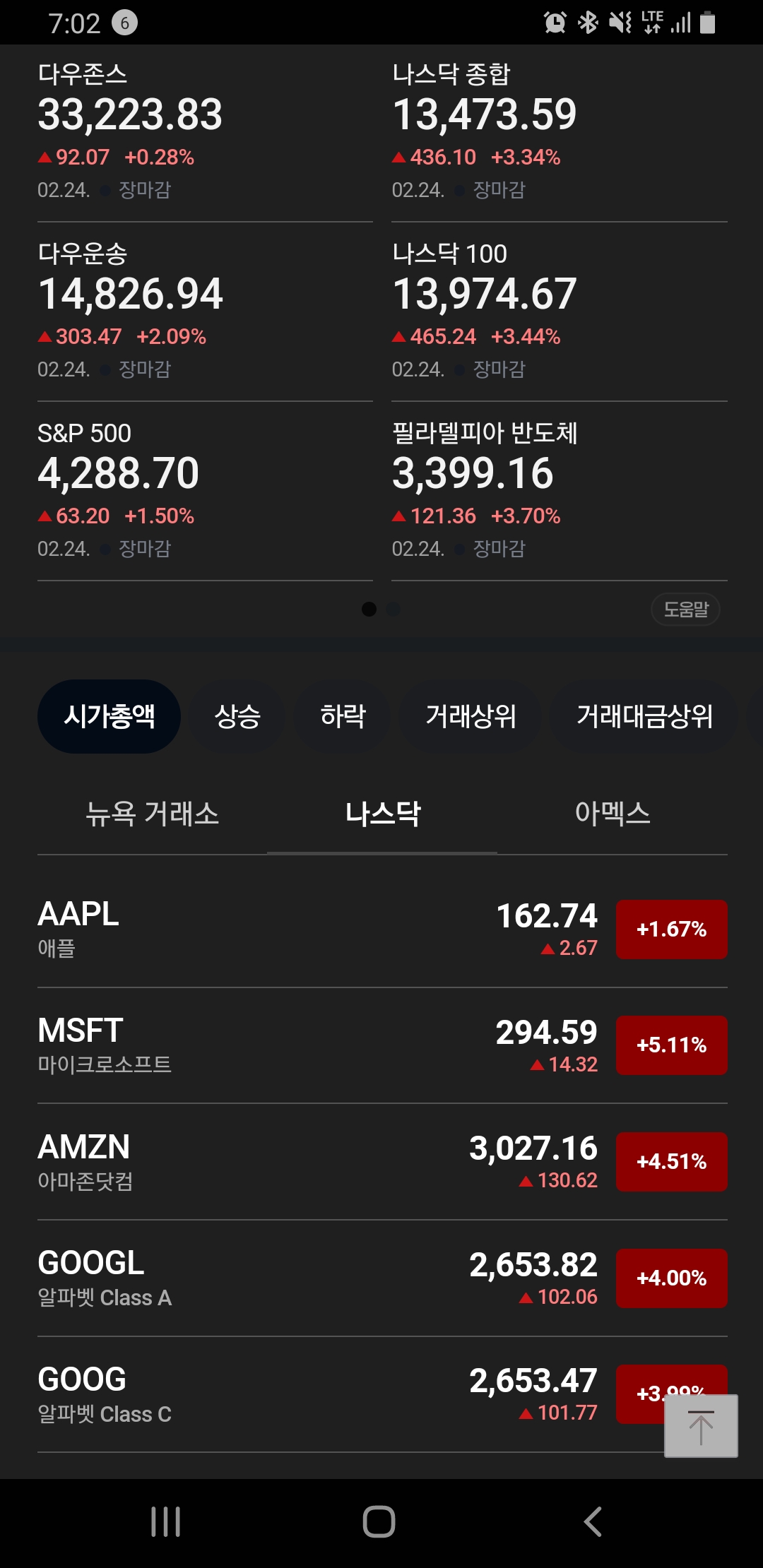Go back with the system back button
Image resolution: width=763 pixels, height=1568 pixels.
click(x=593, y=1521)
